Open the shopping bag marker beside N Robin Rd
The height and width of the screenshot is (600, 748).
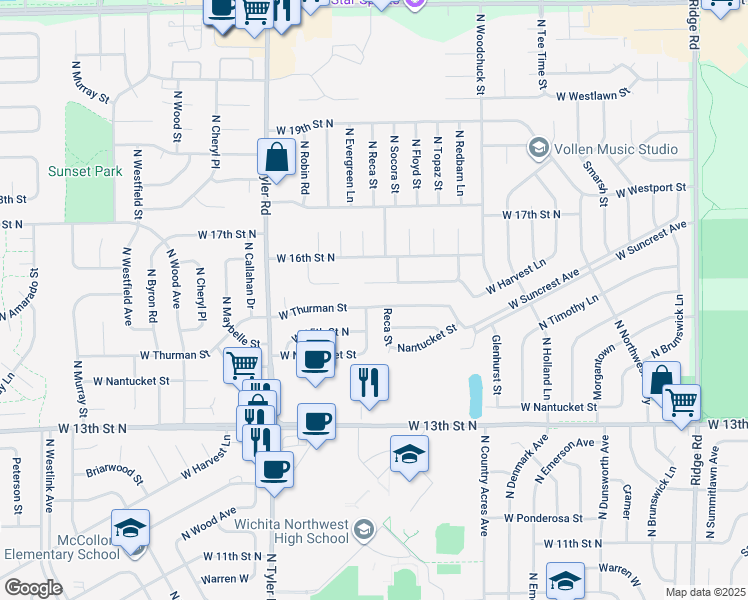276,158
